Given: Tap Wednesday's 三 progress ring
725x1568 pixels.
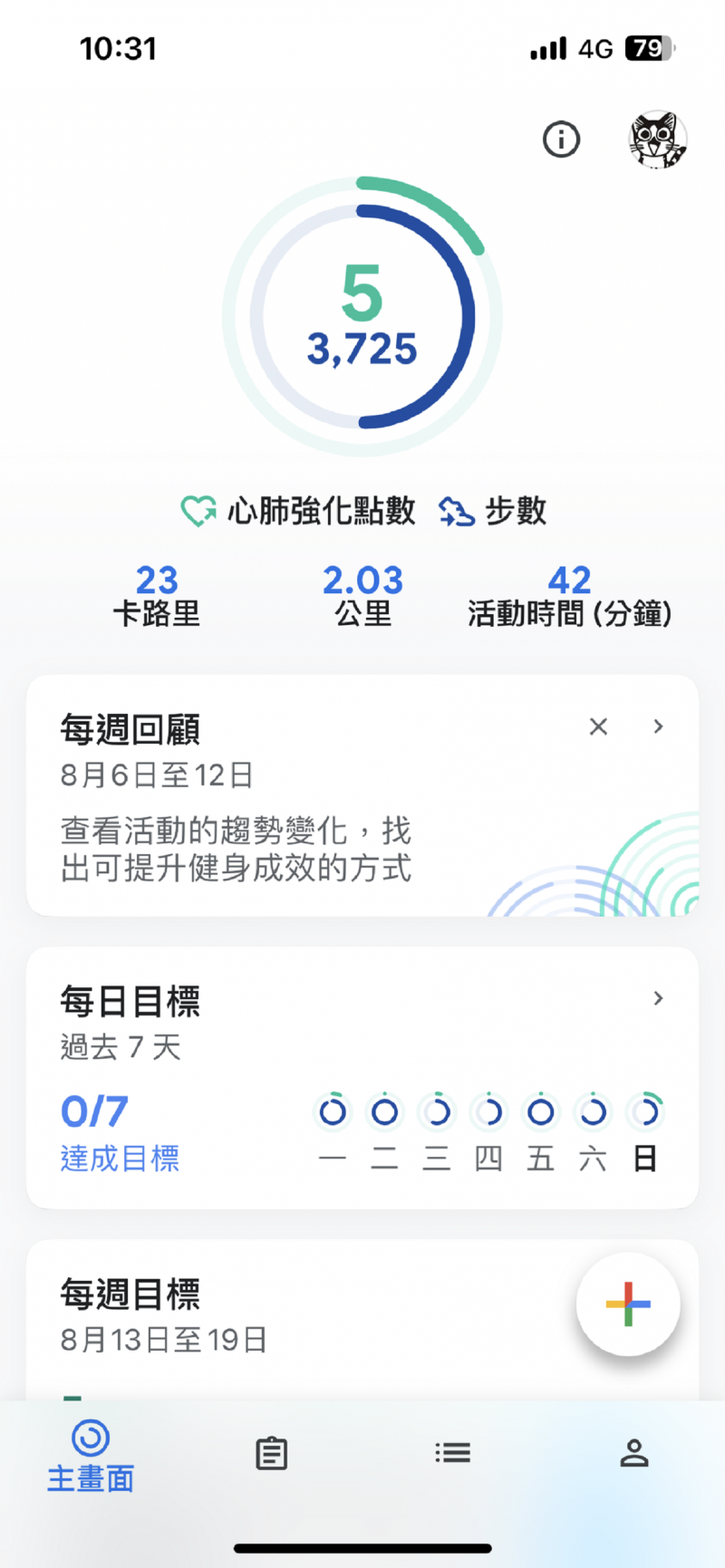Looking at the screenshot, I should (x=437, y=1111).
